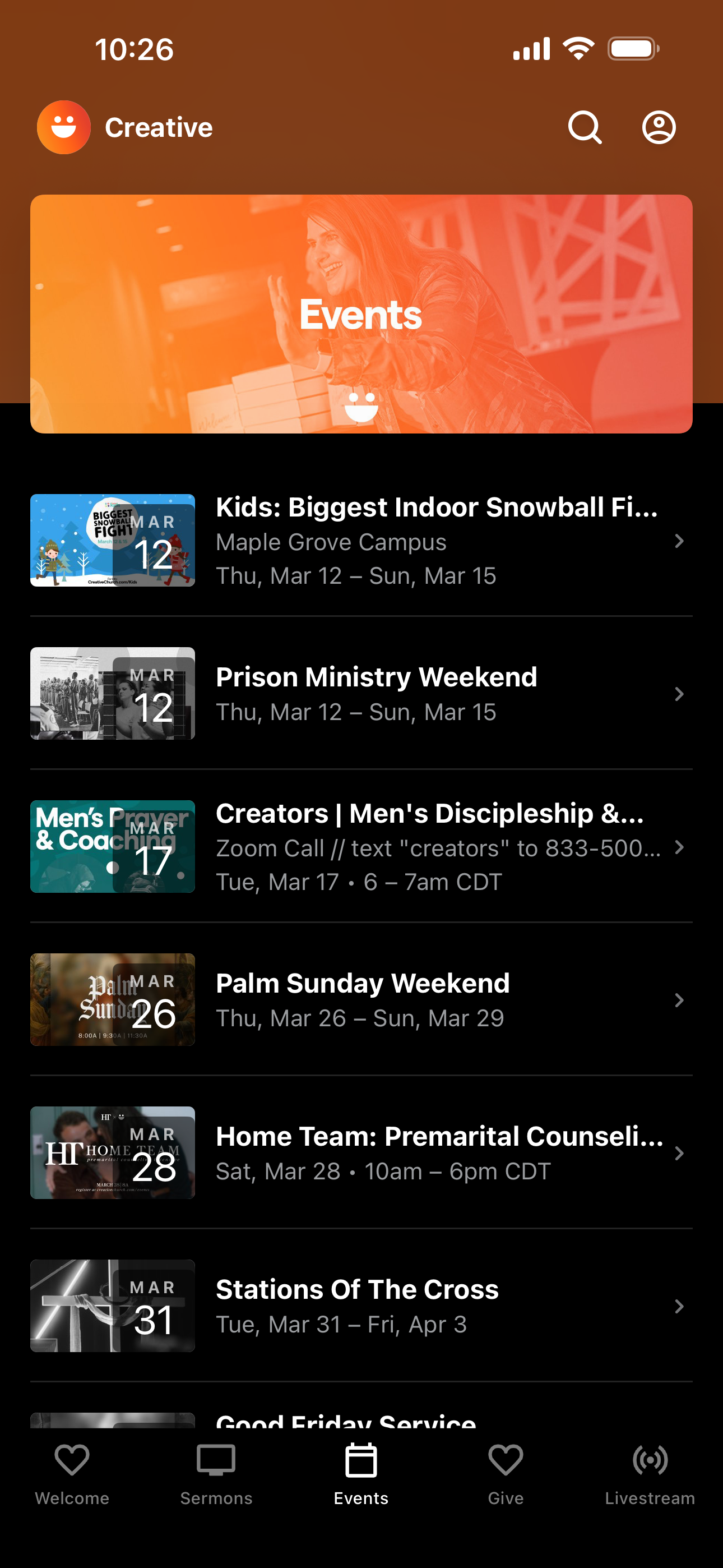Image resolution: width=723 pixels, height=1568 pixels.
Task: Open Palm Sunday Weekend event
Action: (x=361, y=999)
